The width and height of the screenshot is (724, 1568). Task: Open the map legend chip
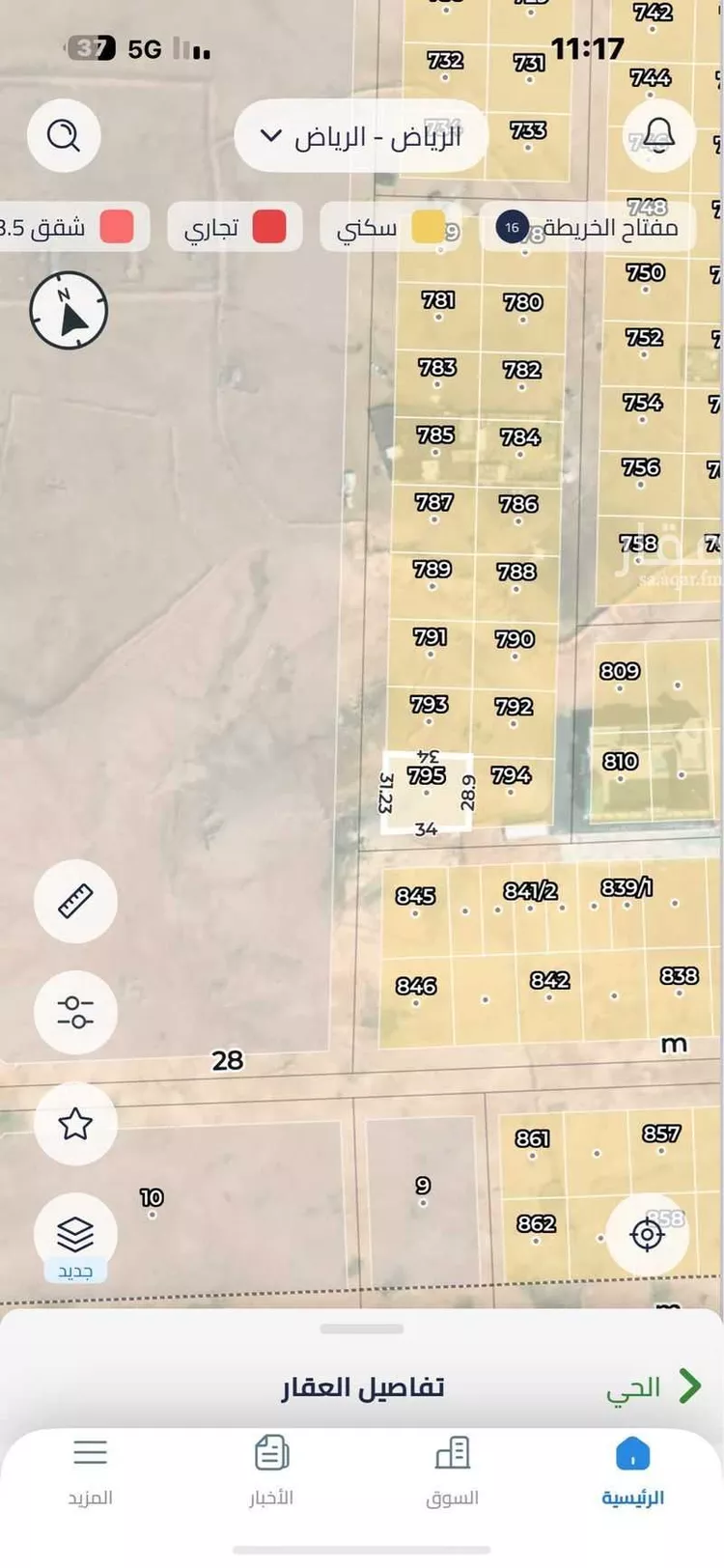click(587, 228)
